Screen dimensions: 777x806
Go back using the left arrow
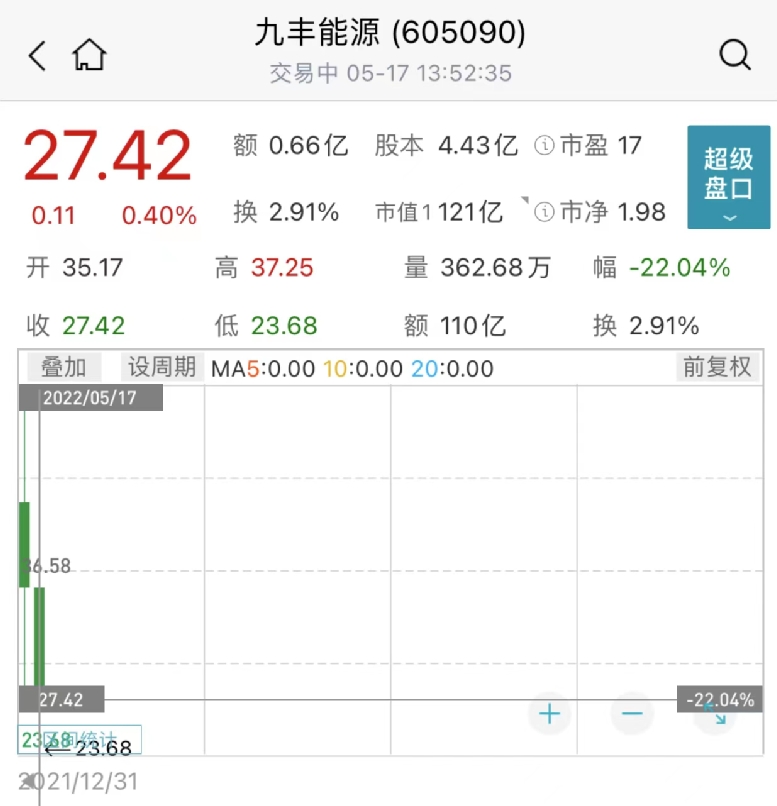(x=37, y=55)
